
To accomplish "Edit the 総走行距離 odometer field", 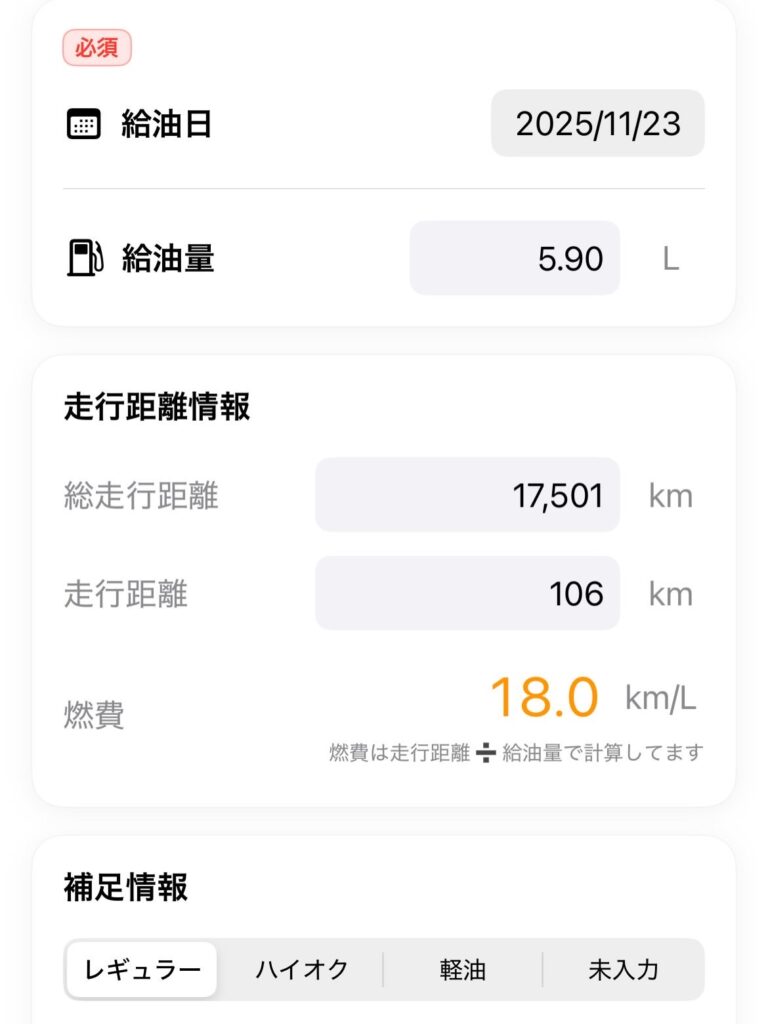I will 467,495.
